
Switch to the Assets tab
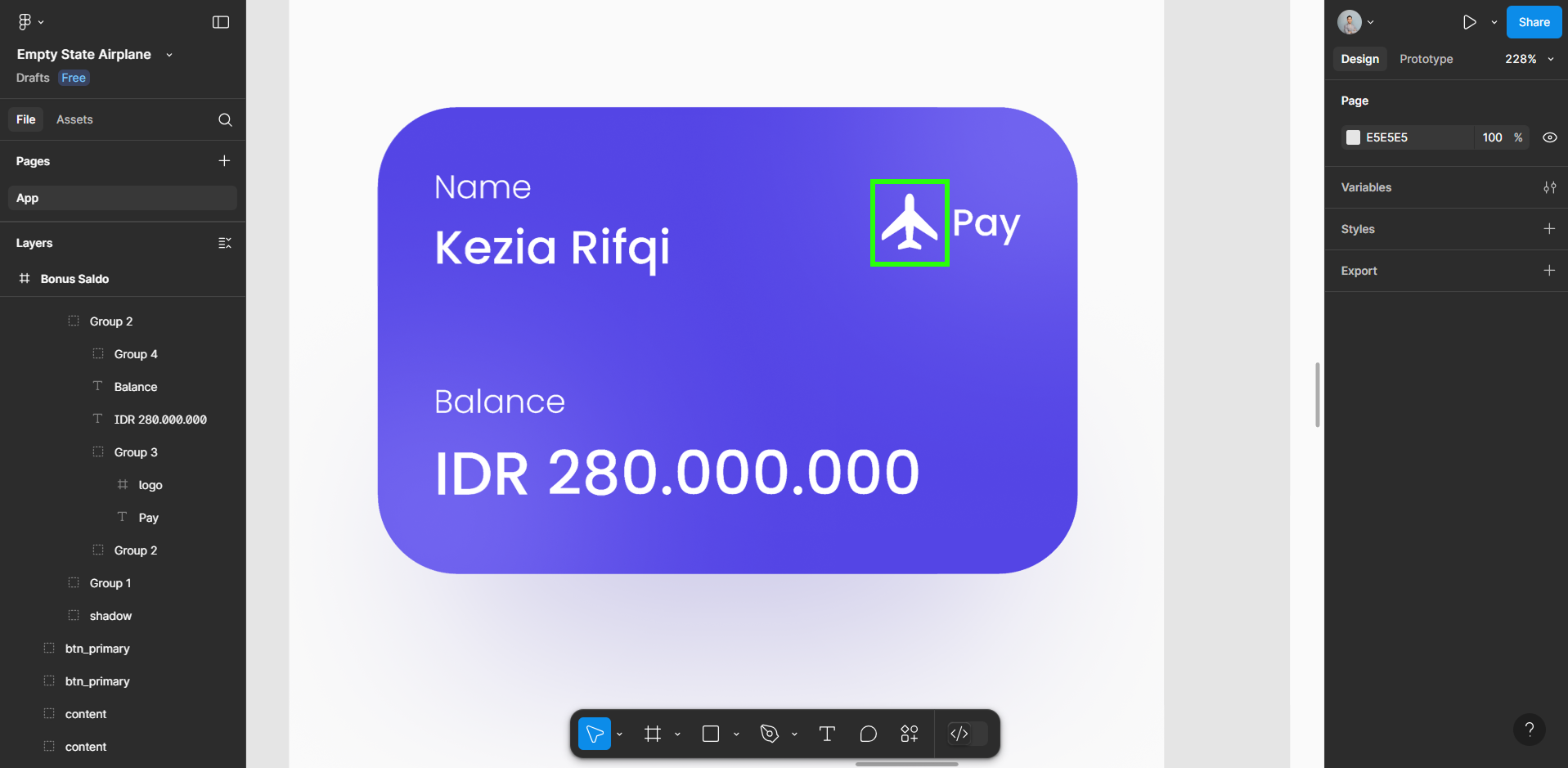[74, 119]
